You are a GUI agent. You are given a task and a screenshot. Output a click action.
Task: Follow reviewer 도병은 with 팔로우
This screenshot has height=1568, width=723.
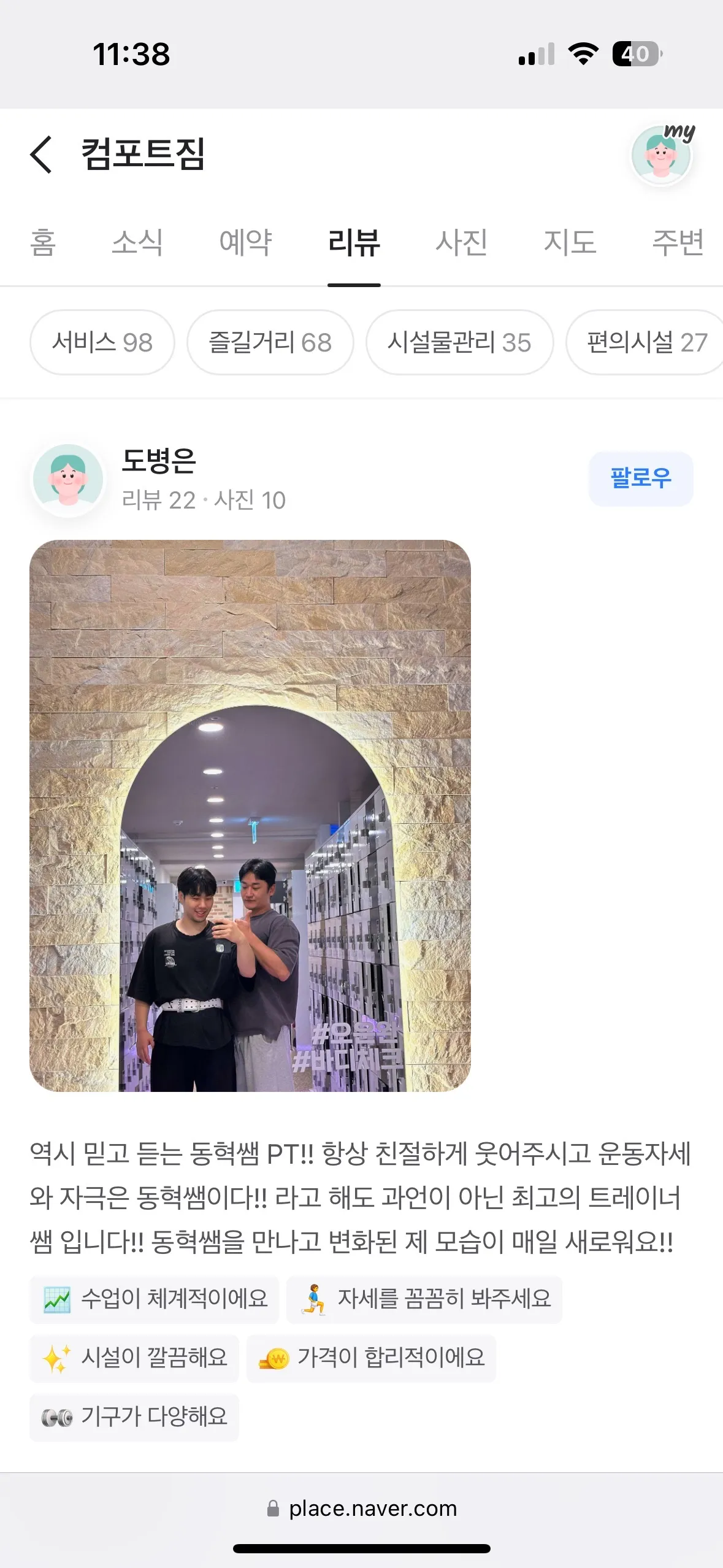point(641,478)
